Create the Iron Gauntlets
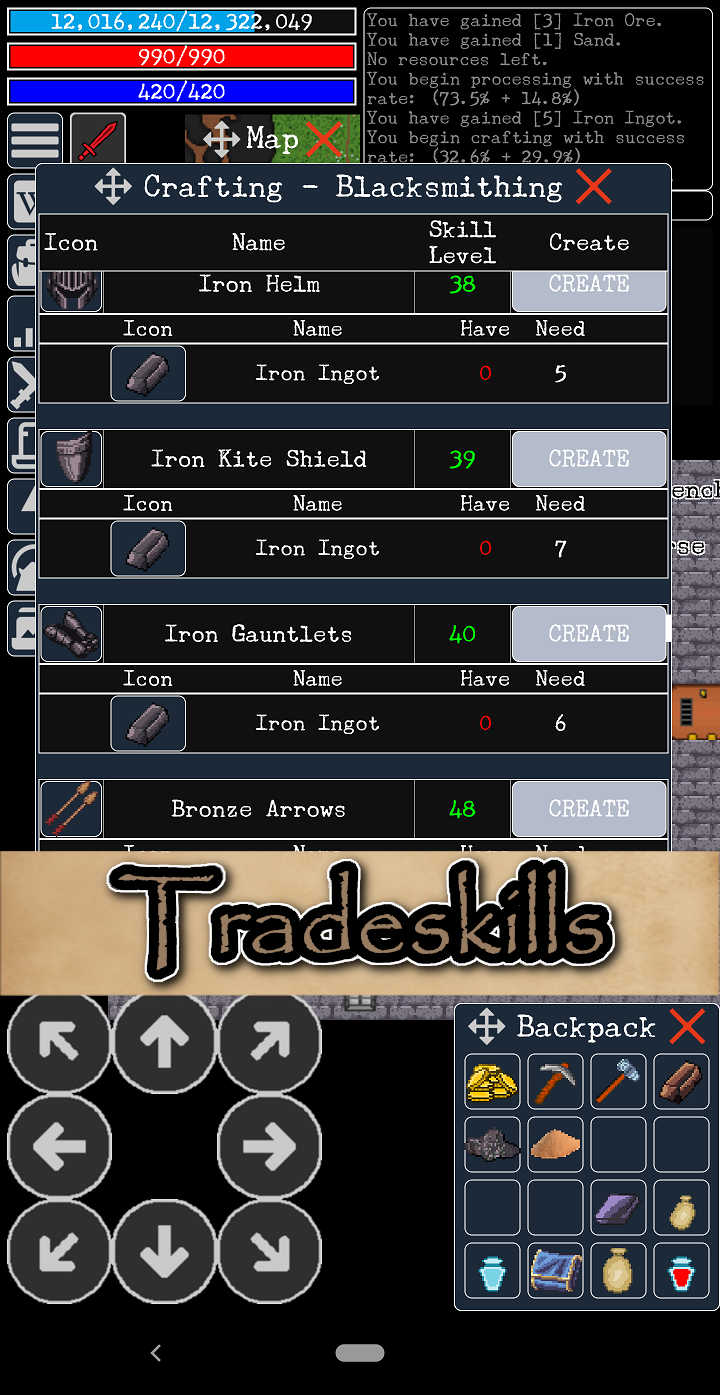 click(x=589, y=634)
